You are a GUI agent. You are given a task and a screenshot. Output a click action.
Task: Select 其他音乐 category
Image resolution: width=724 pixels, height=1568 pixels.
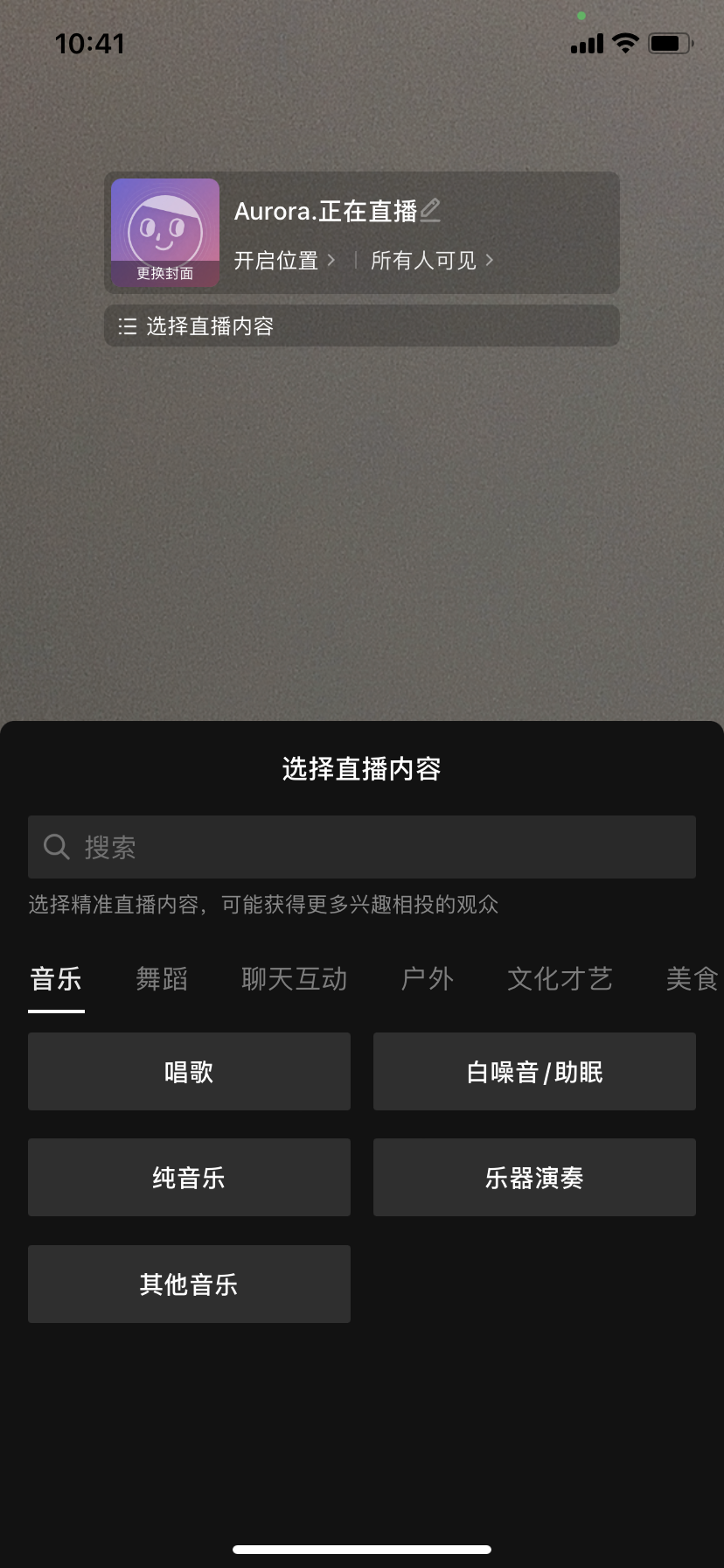pos(189,1284)
